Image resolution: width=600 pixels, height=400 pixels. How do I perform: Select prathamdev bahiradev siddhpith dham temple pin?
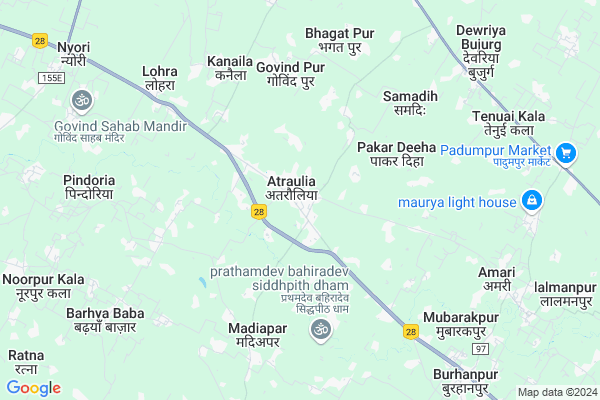(x=320, y=329)
